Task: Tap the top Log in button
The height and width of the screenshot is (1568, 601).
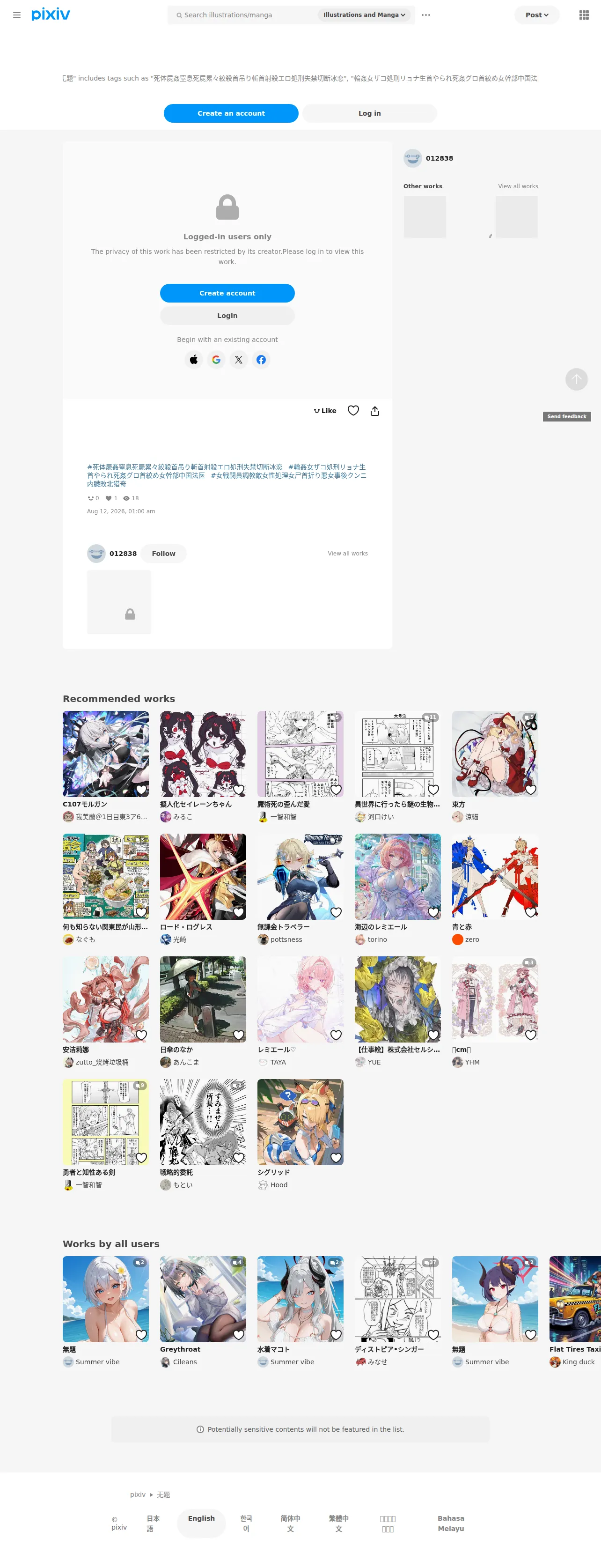Action: coord(369,113)
